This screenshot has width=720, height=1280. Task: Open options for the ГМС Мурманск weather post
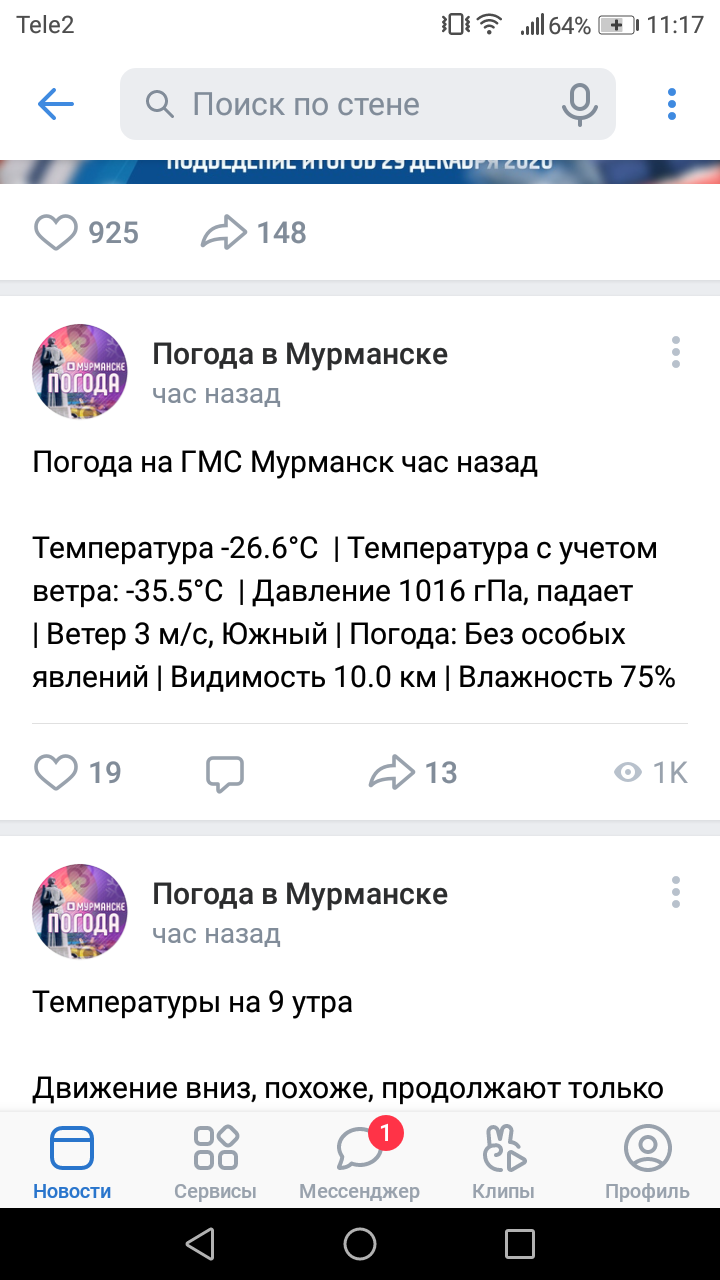[x=676, y=352]
